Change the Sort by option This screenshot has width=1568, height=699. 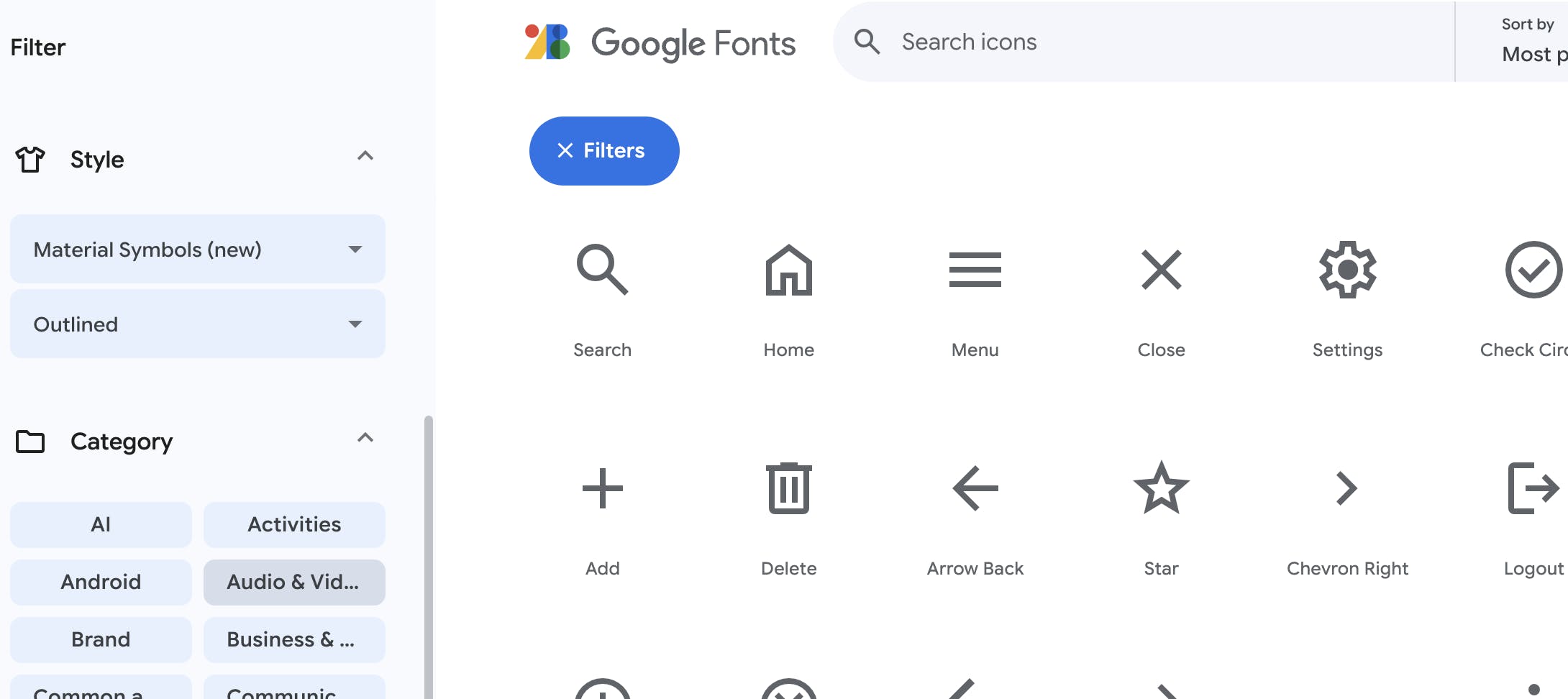[x=1532, y=42]
